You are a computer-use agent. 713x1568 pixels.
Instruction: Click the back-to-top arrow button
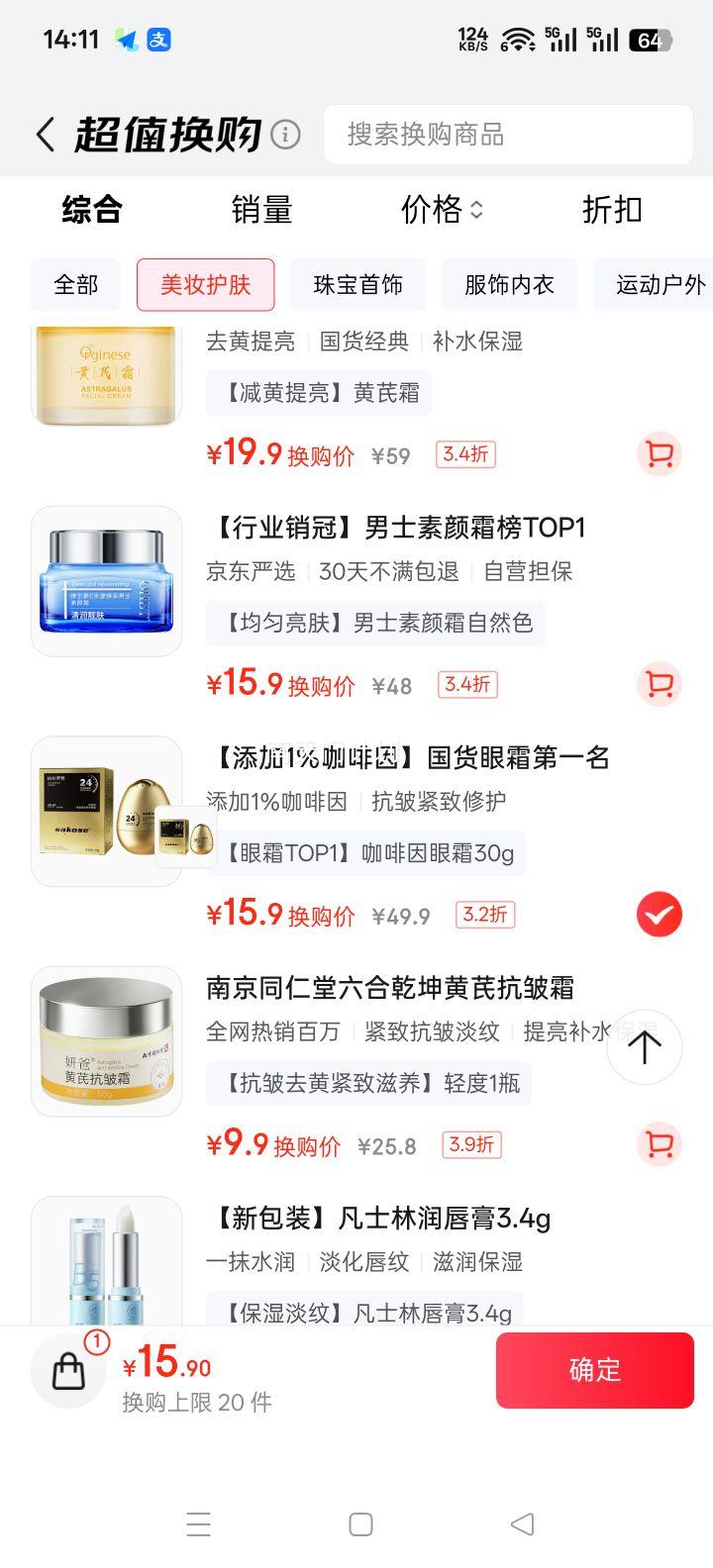tap(645, 1046)
